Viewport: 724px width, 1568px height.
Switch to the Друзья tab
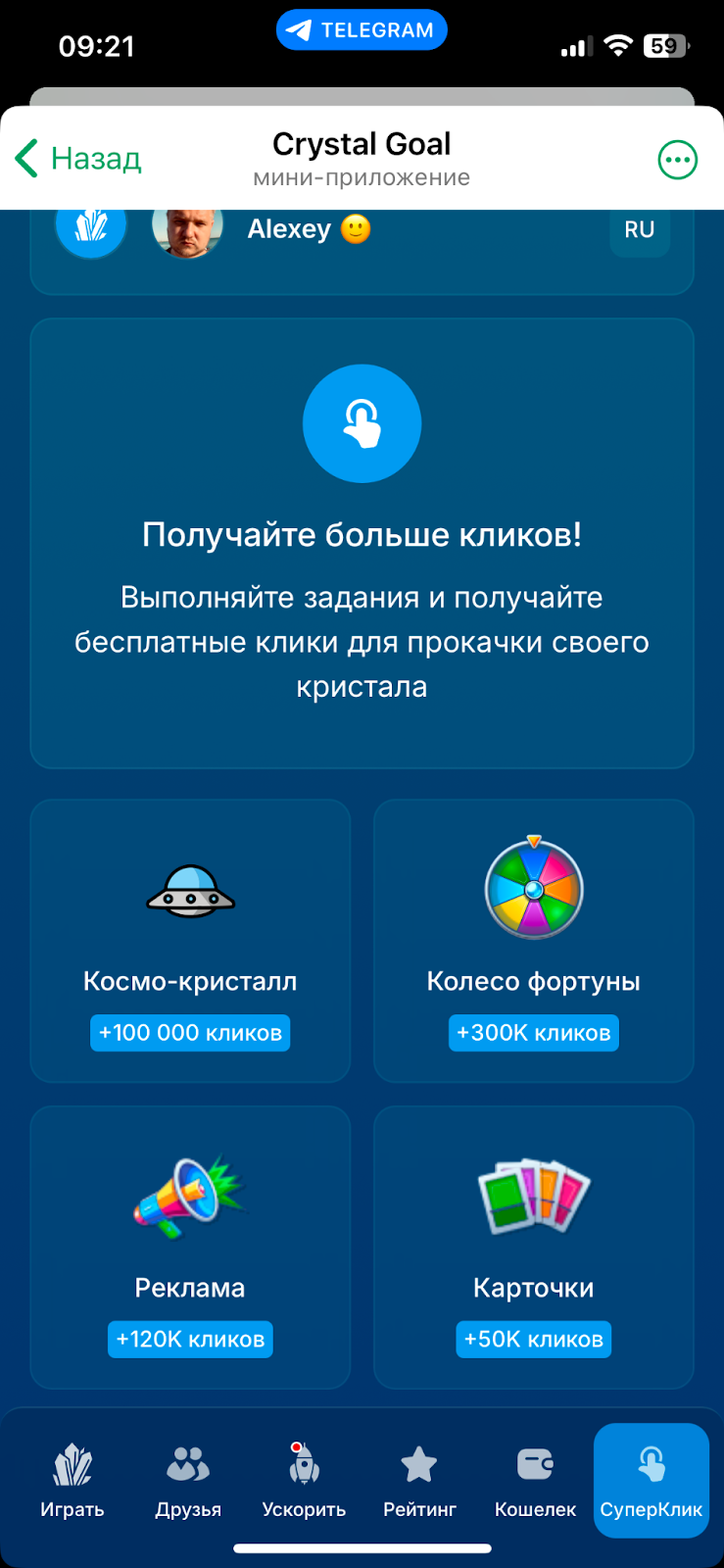pyautogui.click(x=188, y=1481)
